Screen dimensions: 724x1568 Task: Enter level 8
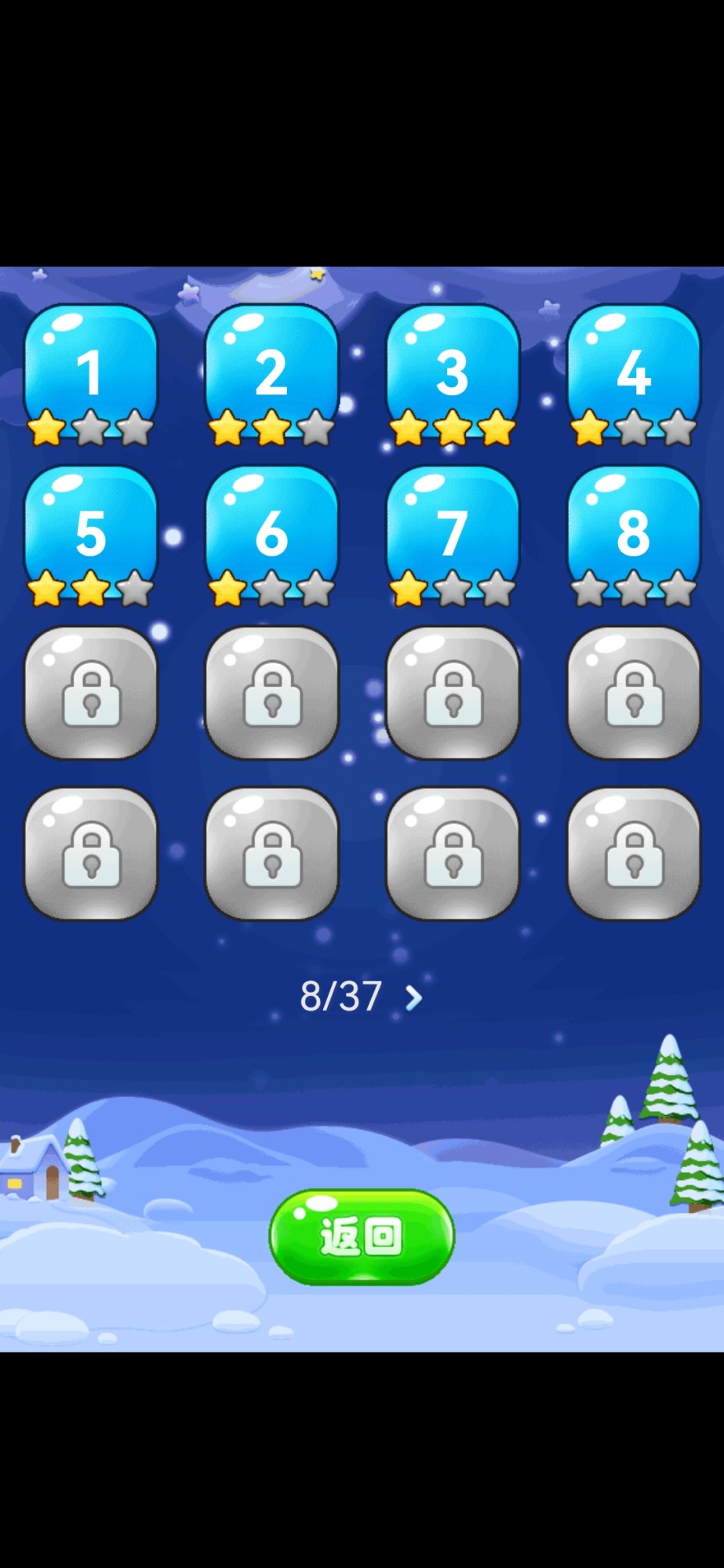(x=633, y=532)
